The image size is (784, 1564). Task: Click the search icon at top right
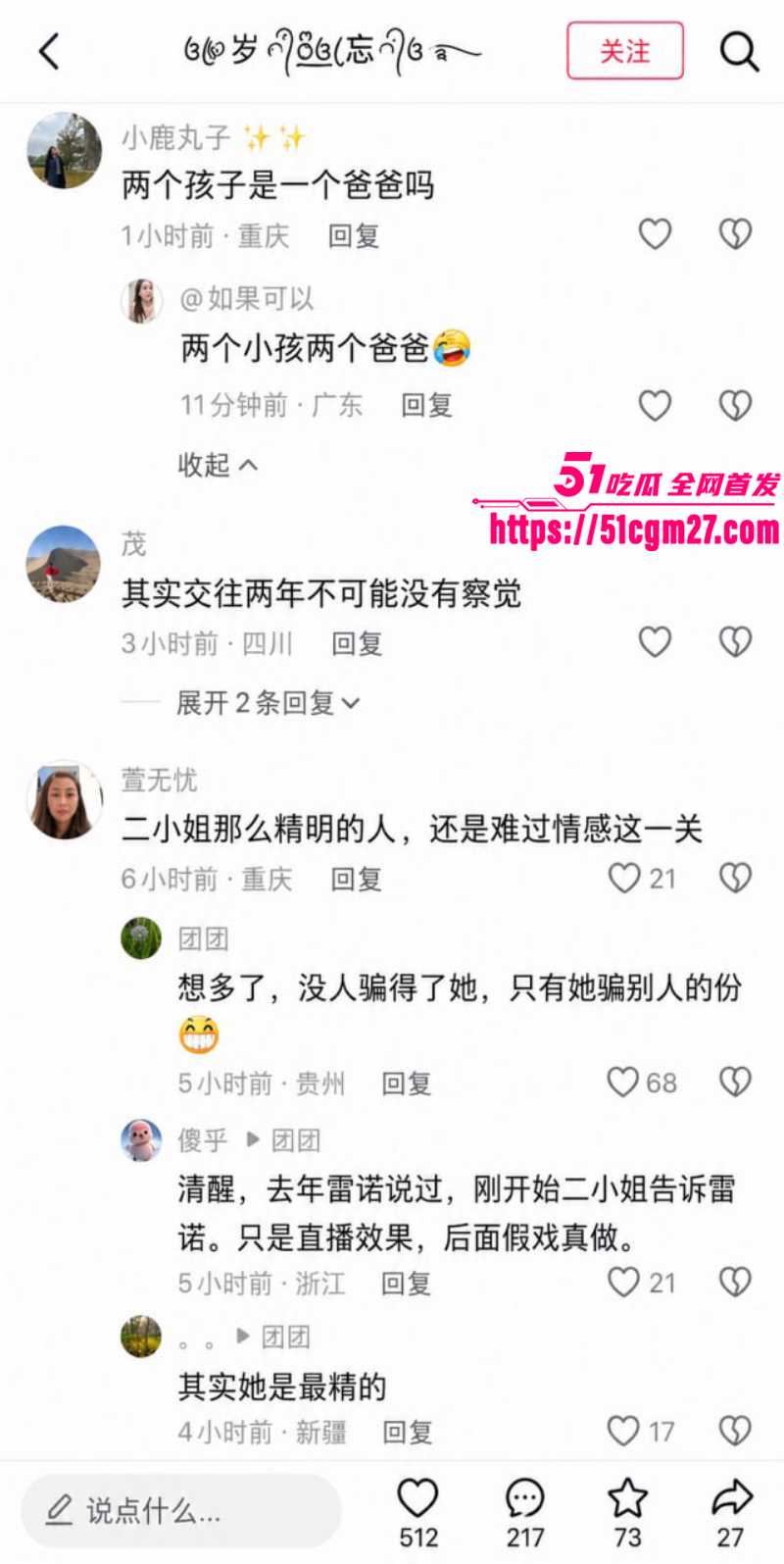pos(740,52)
